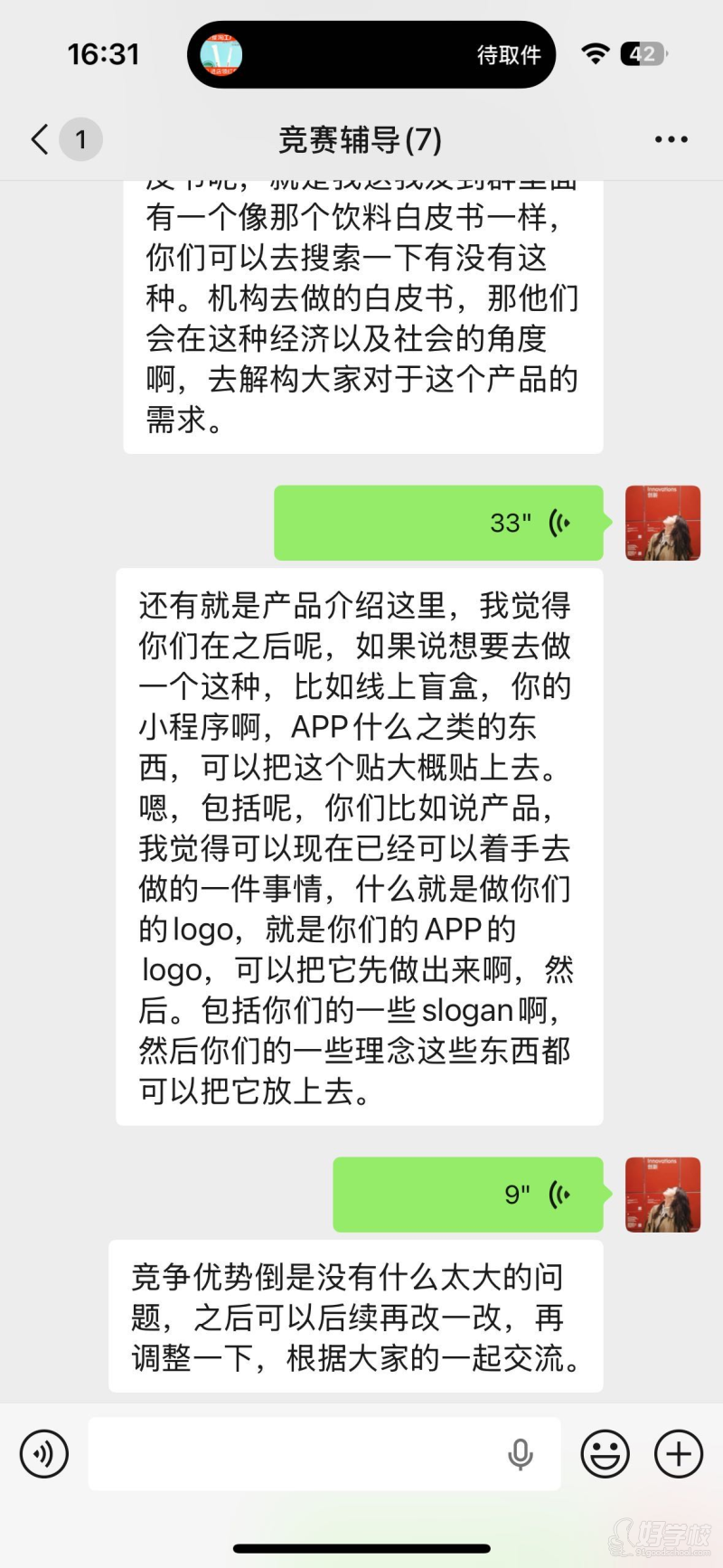The image size is (723, 1568).
Task: View the sender's avatar beside the 33" voice message
Action: tap(662, 523)
